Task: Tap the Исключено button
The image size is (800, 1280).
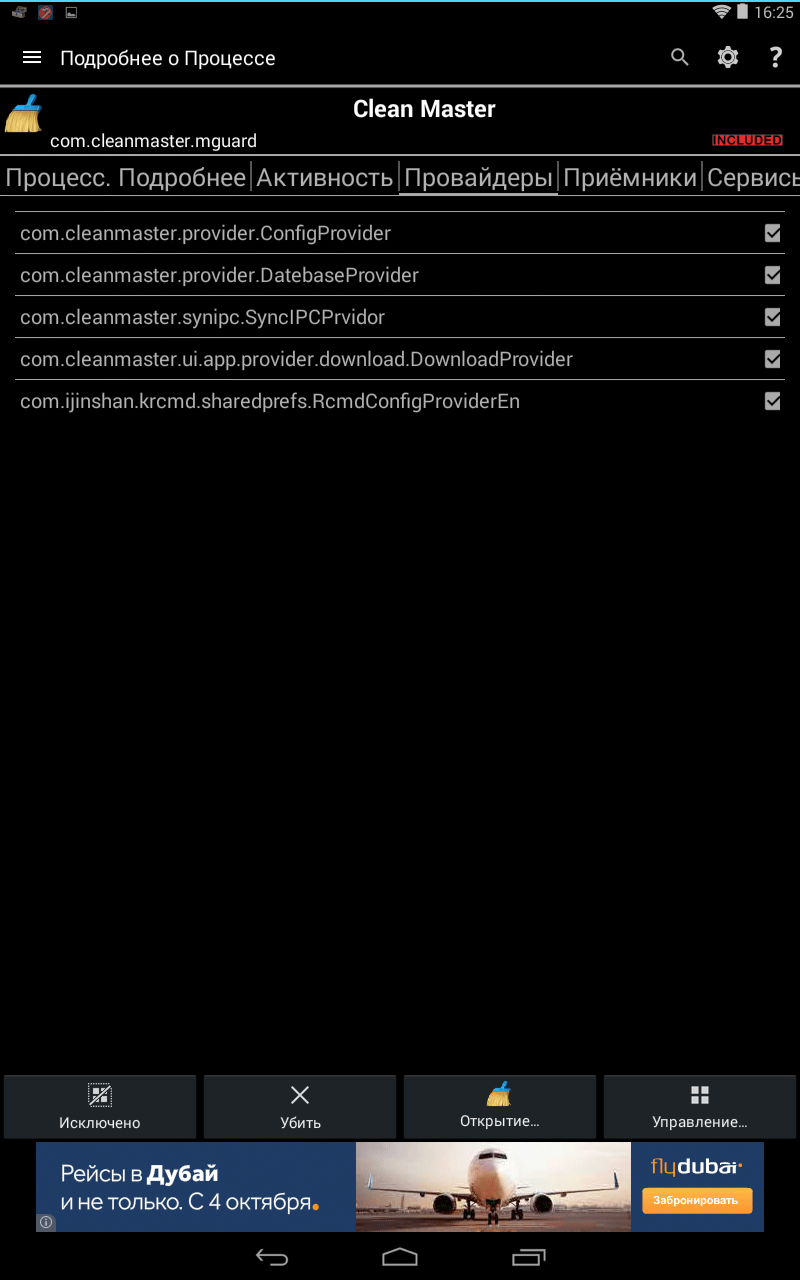Action: [x=100, y=1107]
